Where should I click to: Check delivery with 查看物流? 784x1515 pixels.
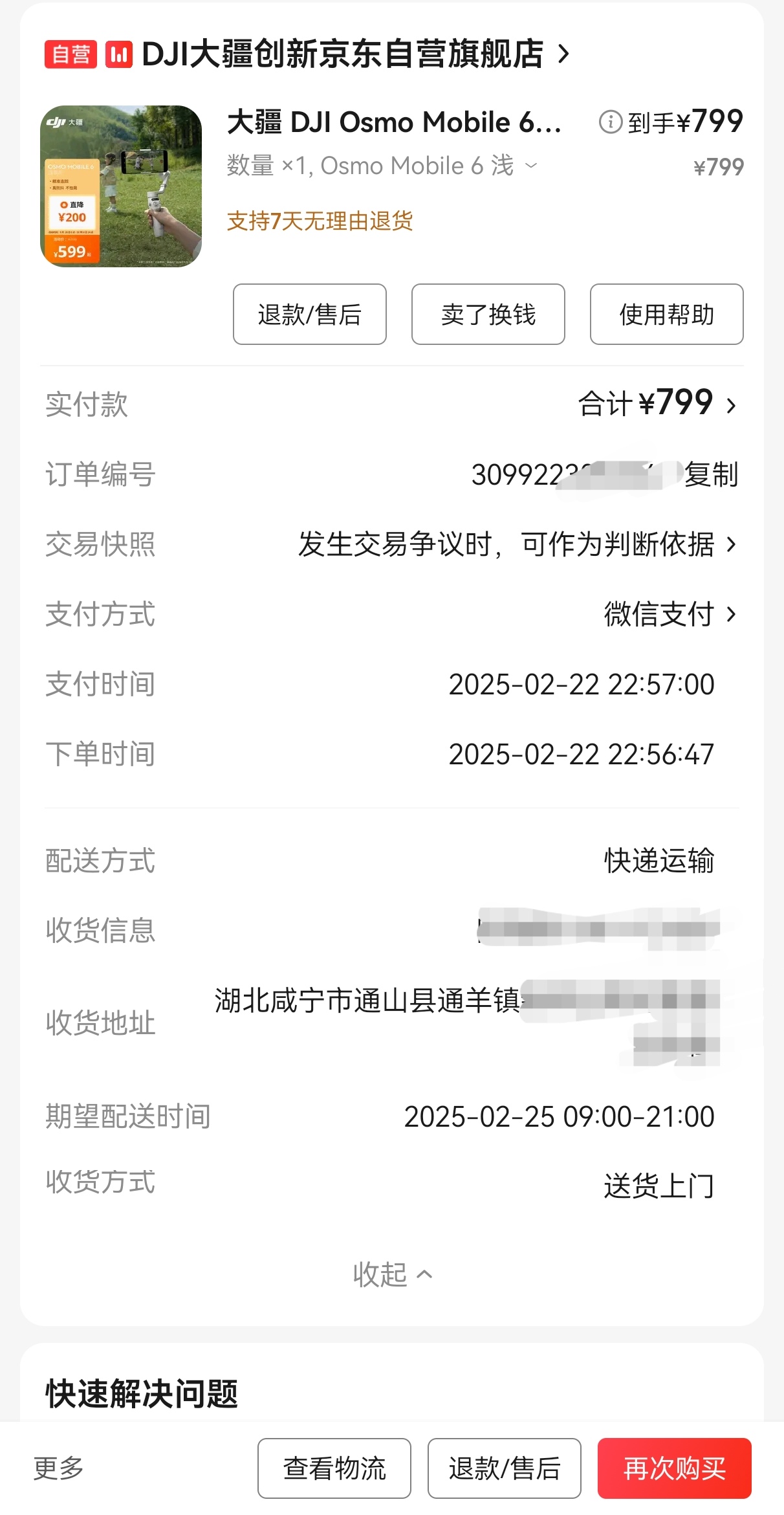334,1468
